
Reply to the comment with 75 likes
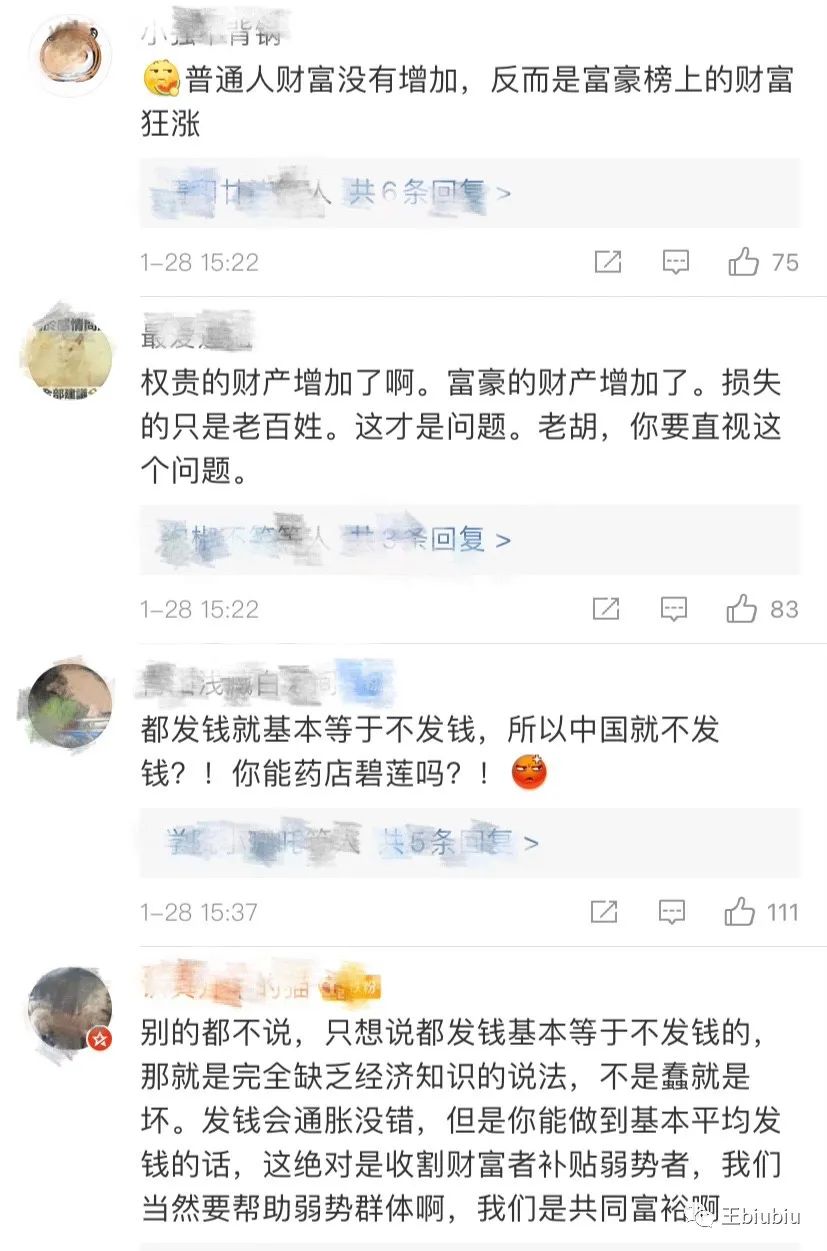(x=676, y=262)
